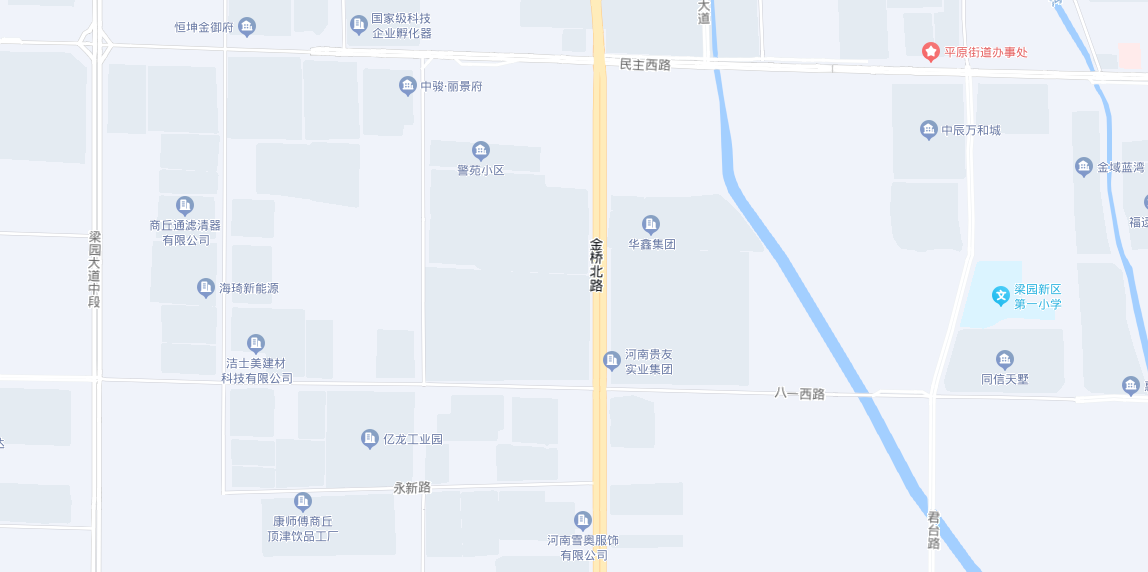This screenshot has height=572, width=1148.
Task: Open 商丘通滤清器有限公司 company marker
Action: point(184,206)
